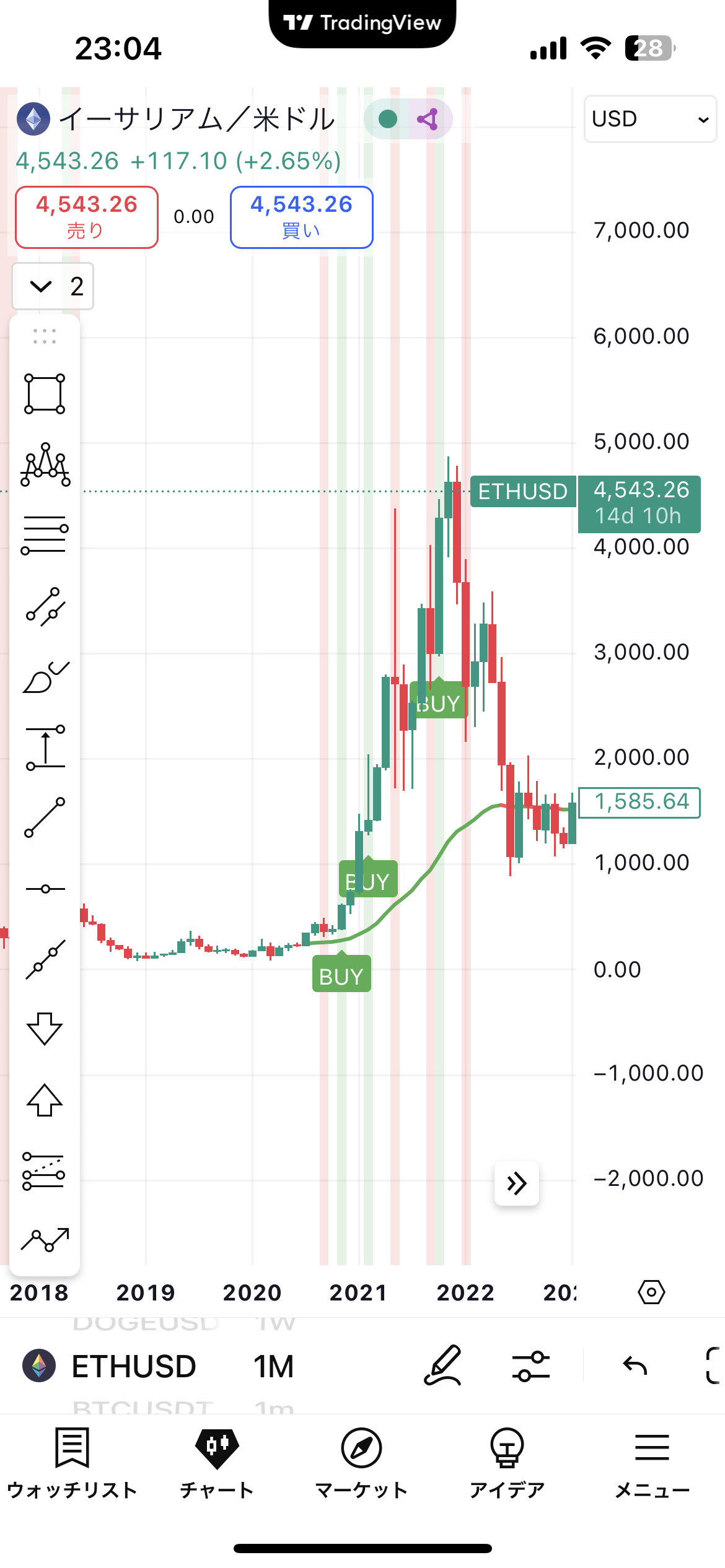Screen dimensions: 725x1568
Task: Change the 1M timeframe interval
Action: [x=273, y=1366]
